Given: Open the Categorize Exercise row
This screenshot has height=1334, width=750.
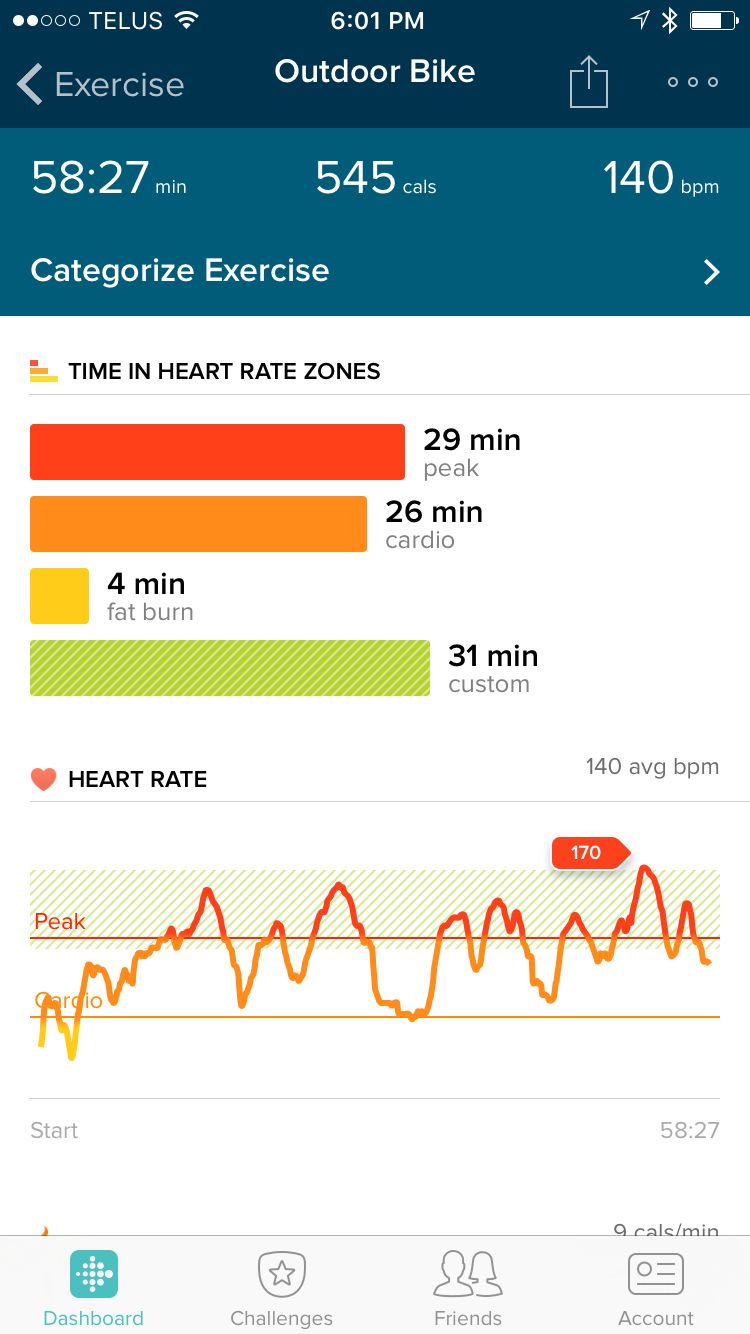Looking at the screenshot, I should 375,271.
